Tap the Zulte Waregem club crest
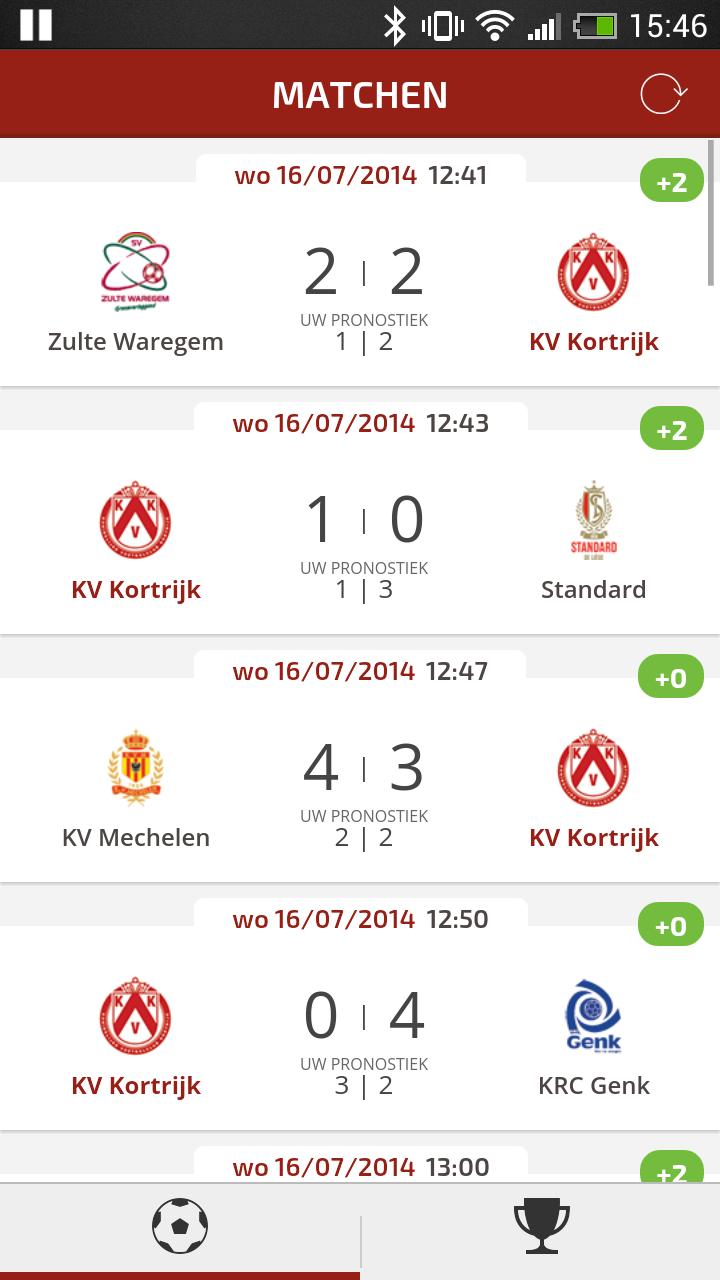Image resolution: width=720 pixels, height=1280 pixels. 135,270
